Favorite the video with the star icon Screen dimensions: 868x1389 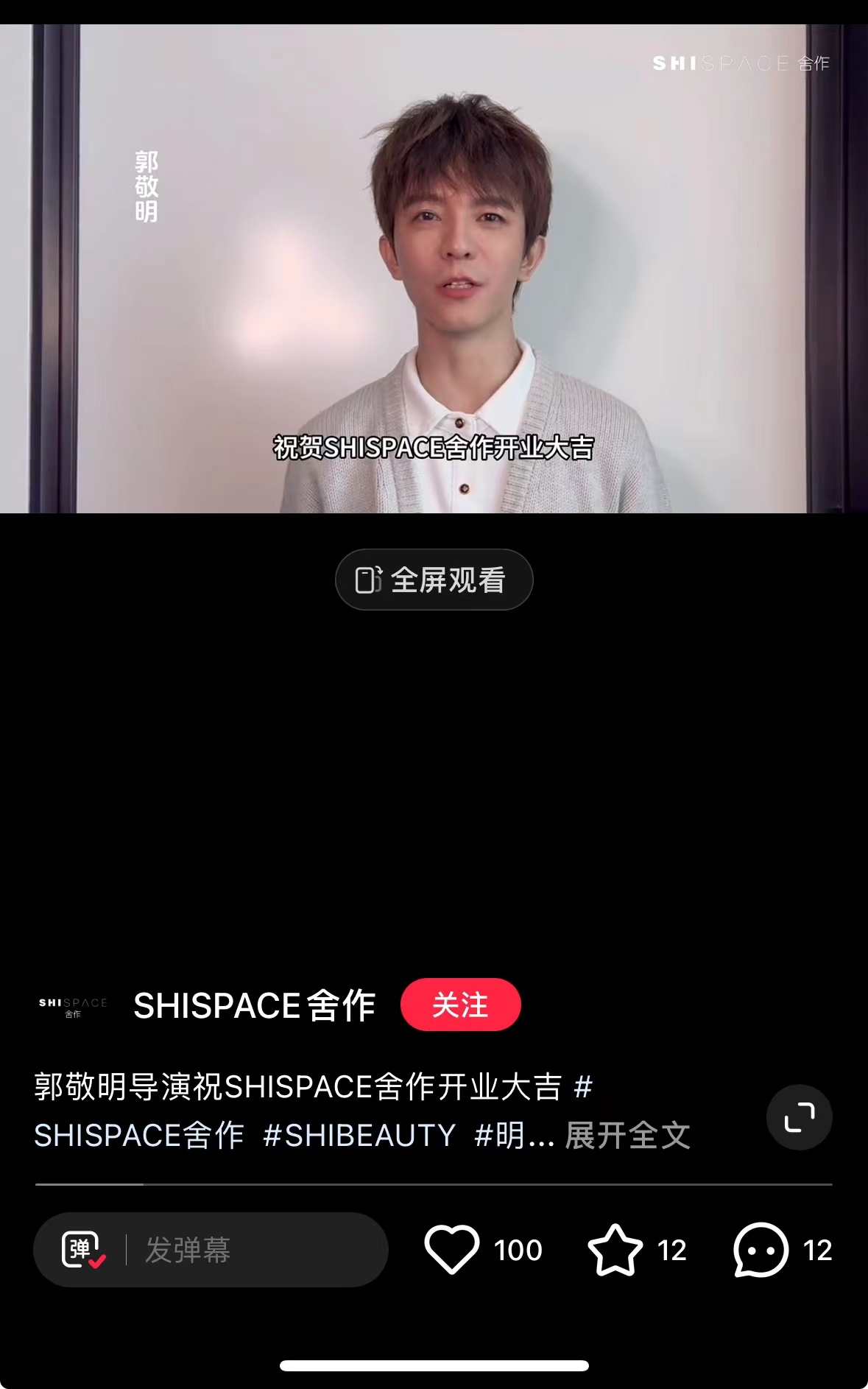[615, 1250]
